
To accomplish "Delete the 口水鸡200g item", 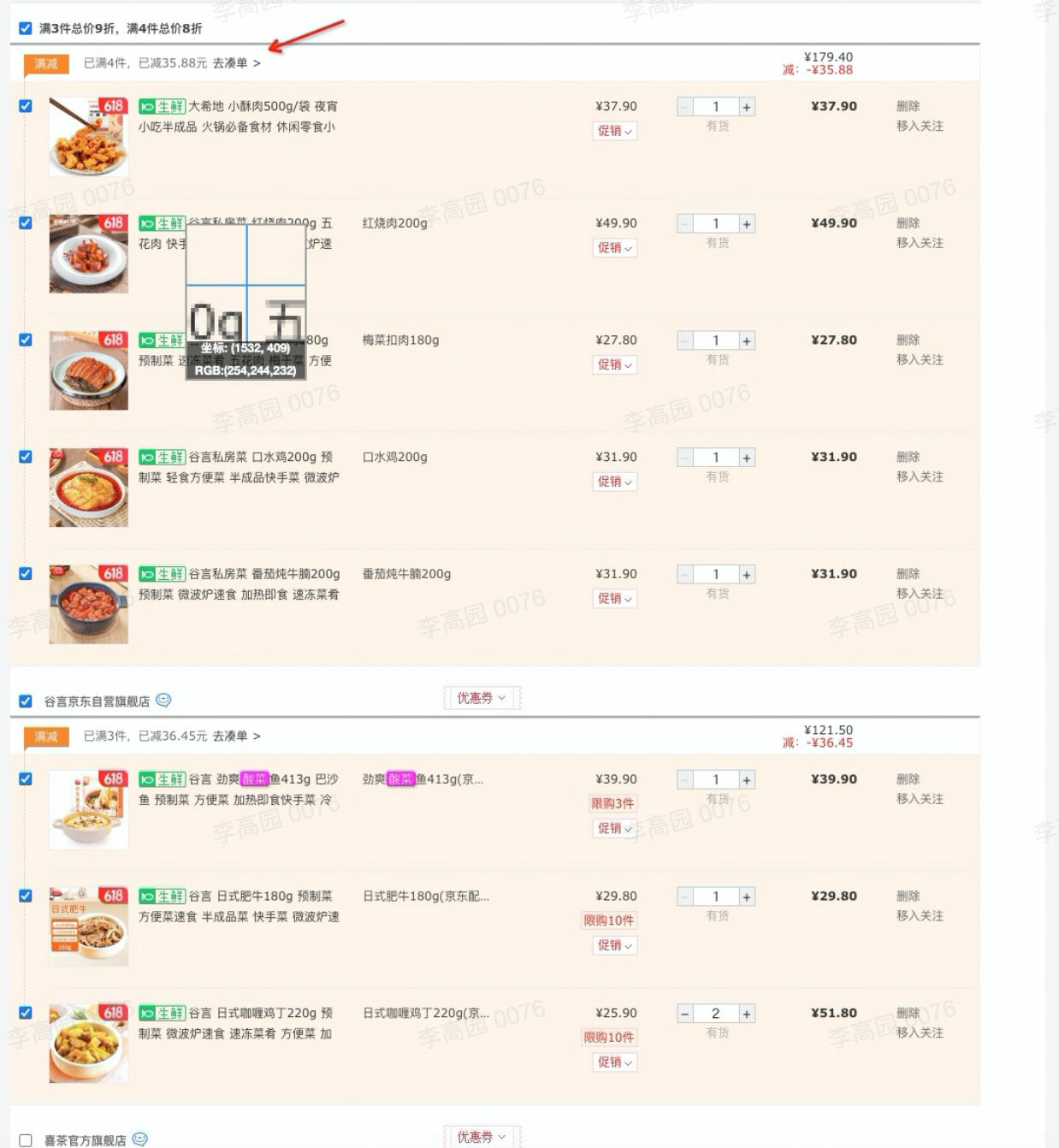I will 908,457.
